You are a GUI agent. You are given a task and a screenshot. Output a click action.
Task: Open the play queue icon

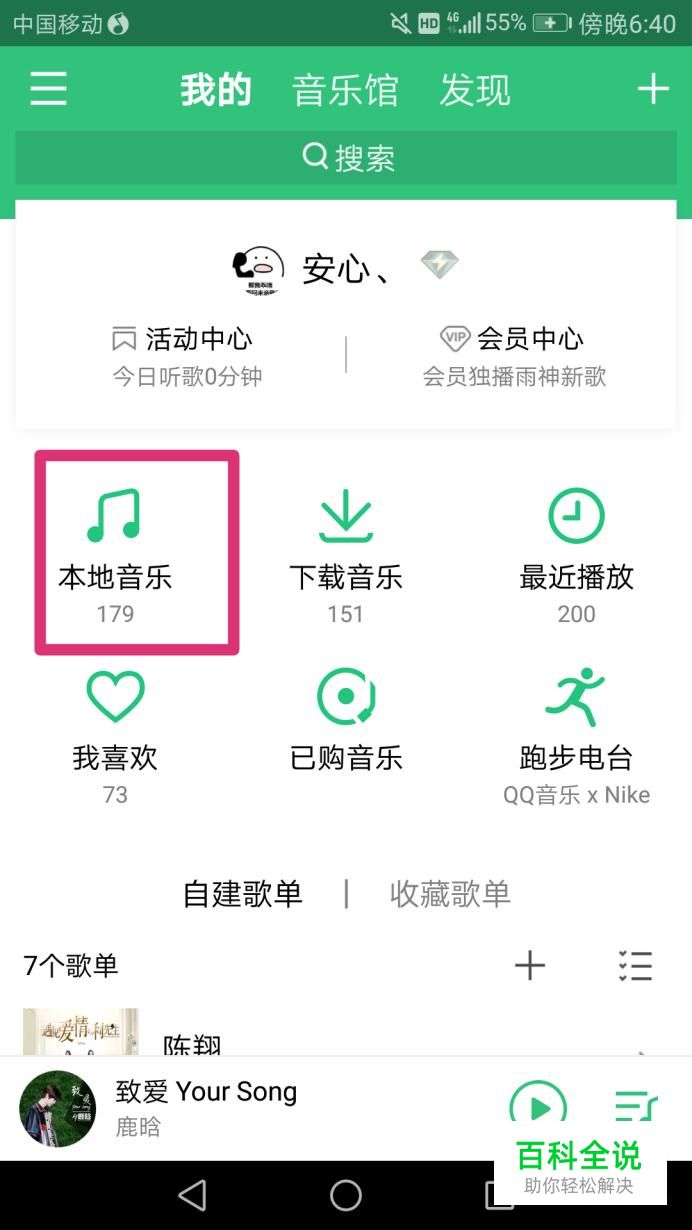click(635, 1104)
